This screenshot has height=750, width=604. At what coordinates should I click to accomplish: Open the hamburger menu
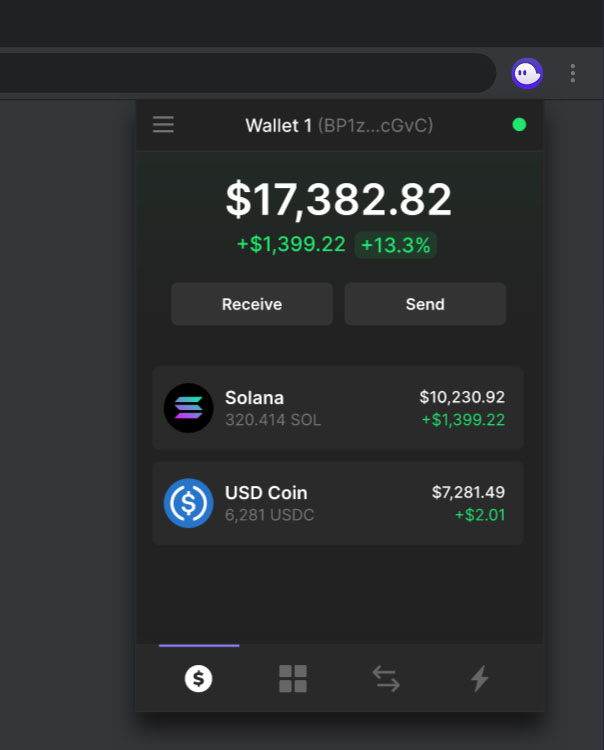pyautogui.click(x=163, y=125)
